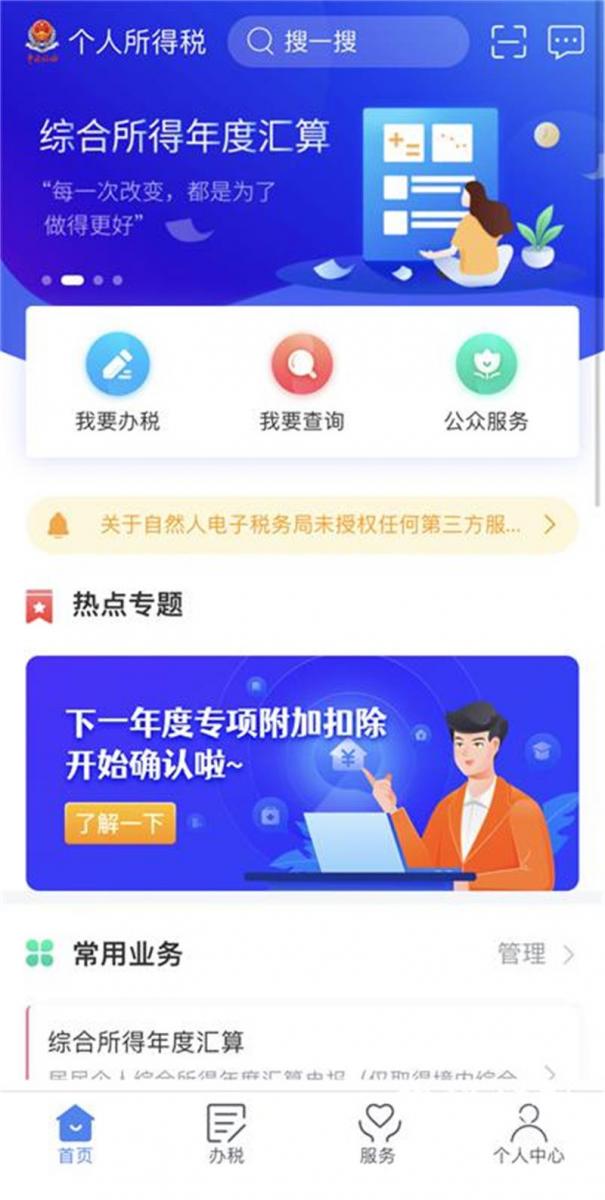Open 管理 for 常用业务
Image resolution: width=605 pixels, height=1200 pixels.
[x=536, y=954]
